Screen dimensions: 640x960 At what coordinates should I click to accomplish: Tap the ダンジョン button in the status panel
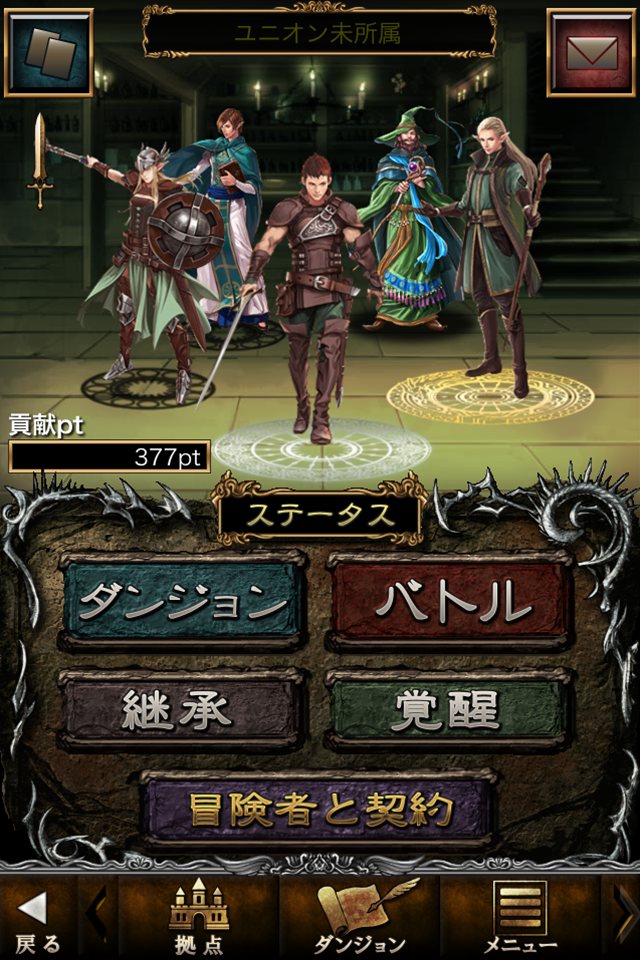coord(182,601)
